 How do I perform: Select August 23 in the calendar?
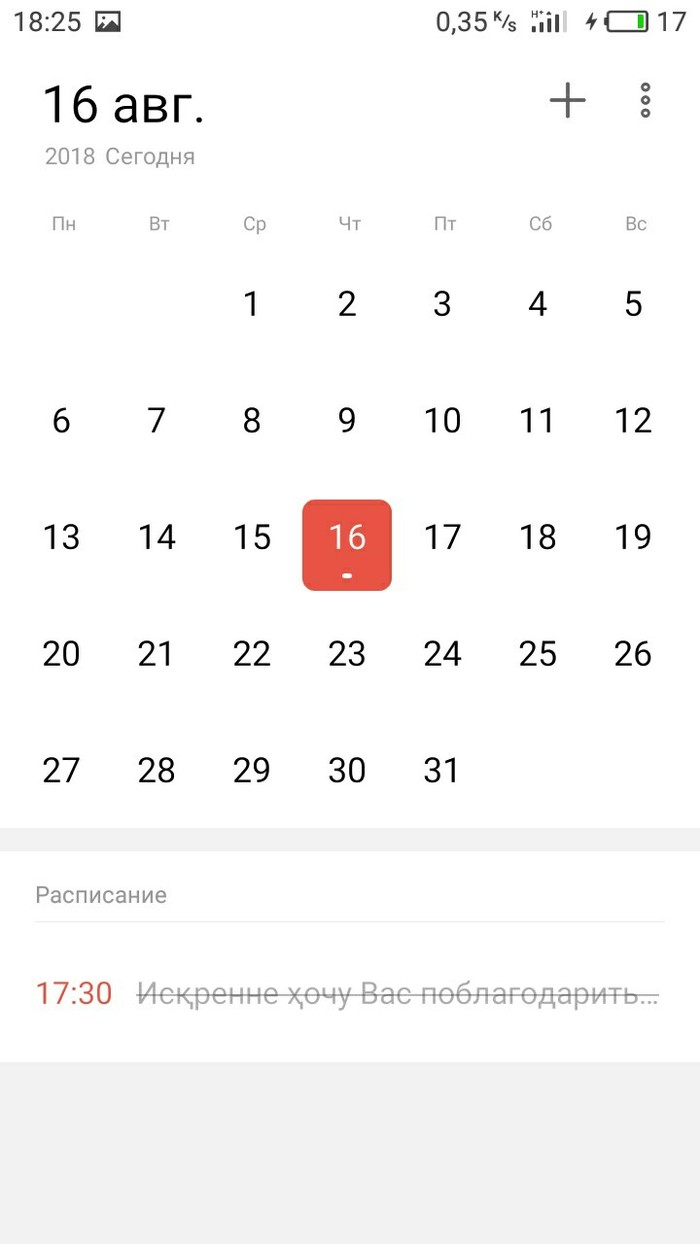pyautogui.click(x=347, y=654)
